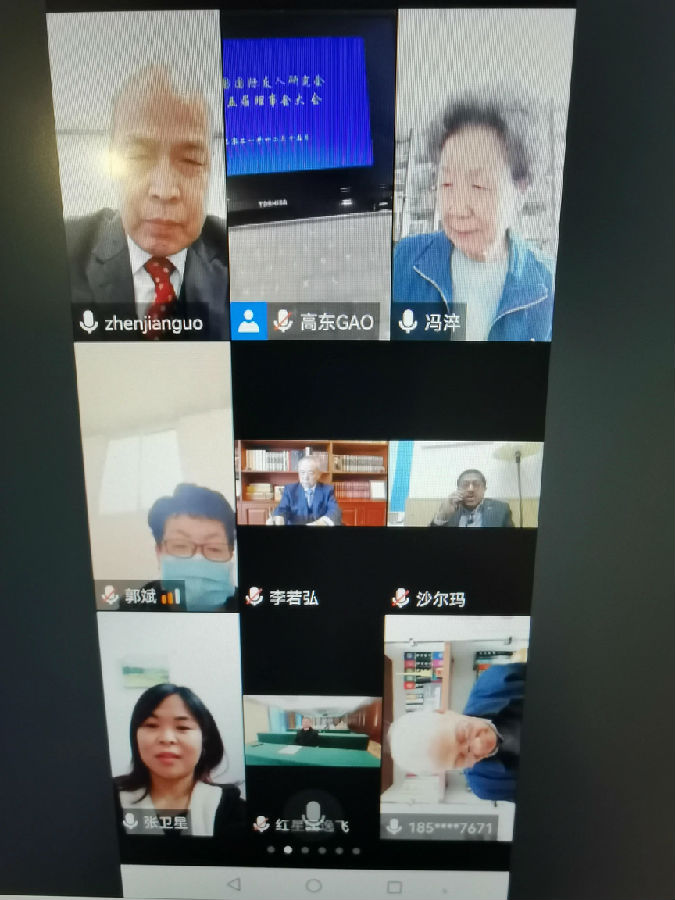Open 冯淬's video tile
Screen dimensions: 675x900
[473, 175]
